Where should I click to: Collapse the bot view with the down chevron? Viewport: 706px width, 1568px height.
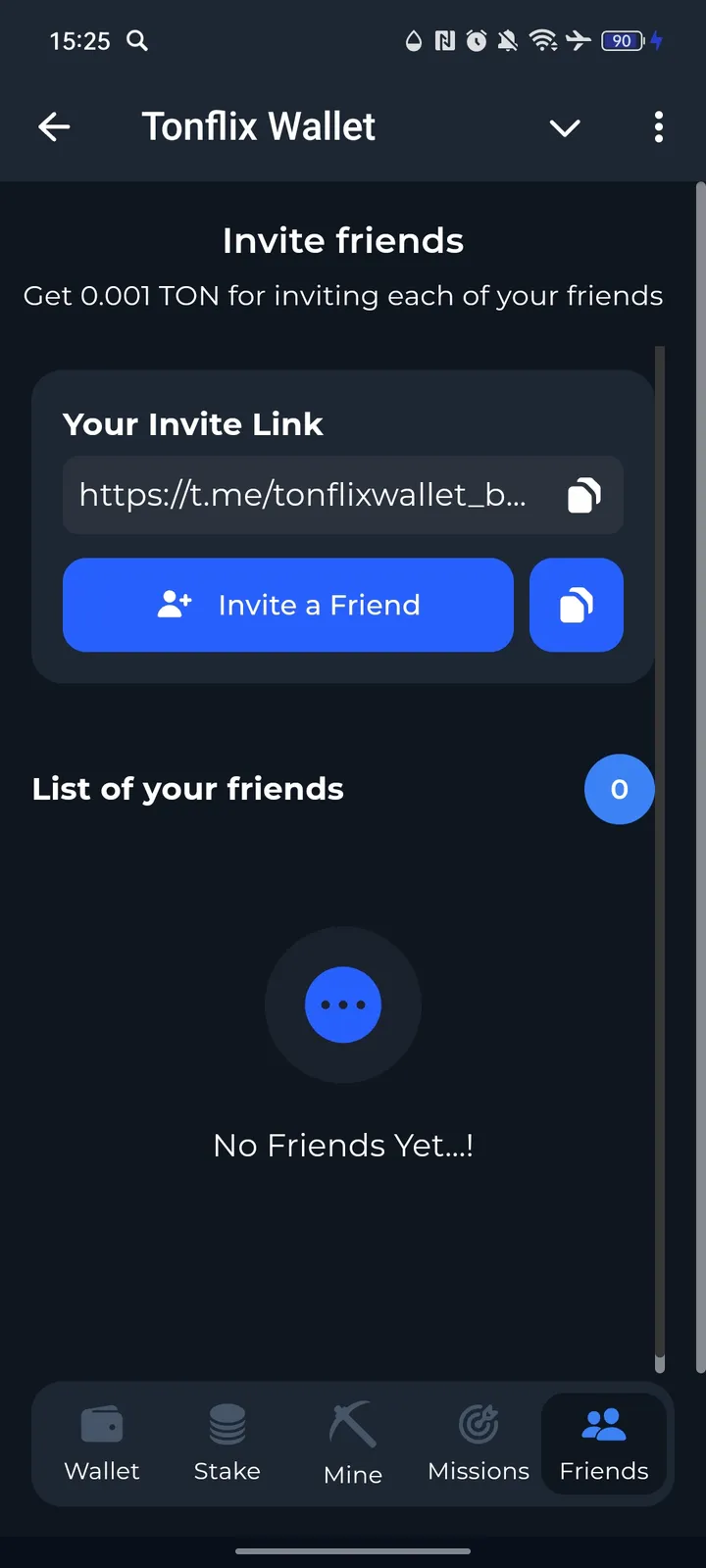coord(565,127)
